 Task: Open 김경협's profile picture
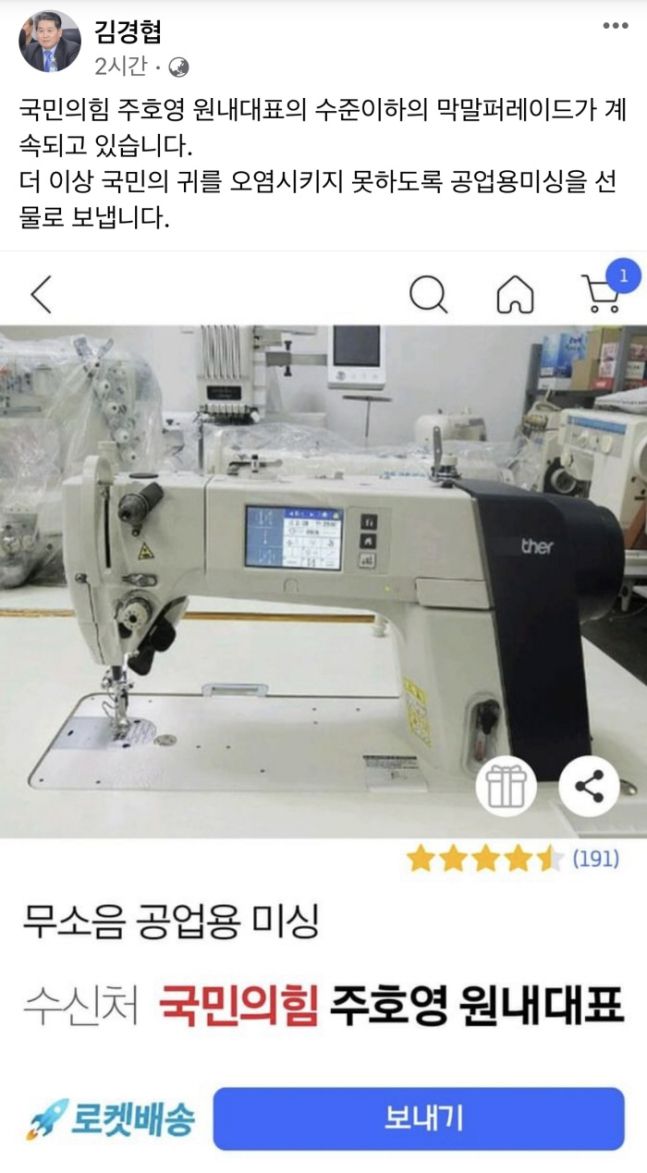pyautogui.click(x=50, y=42)
